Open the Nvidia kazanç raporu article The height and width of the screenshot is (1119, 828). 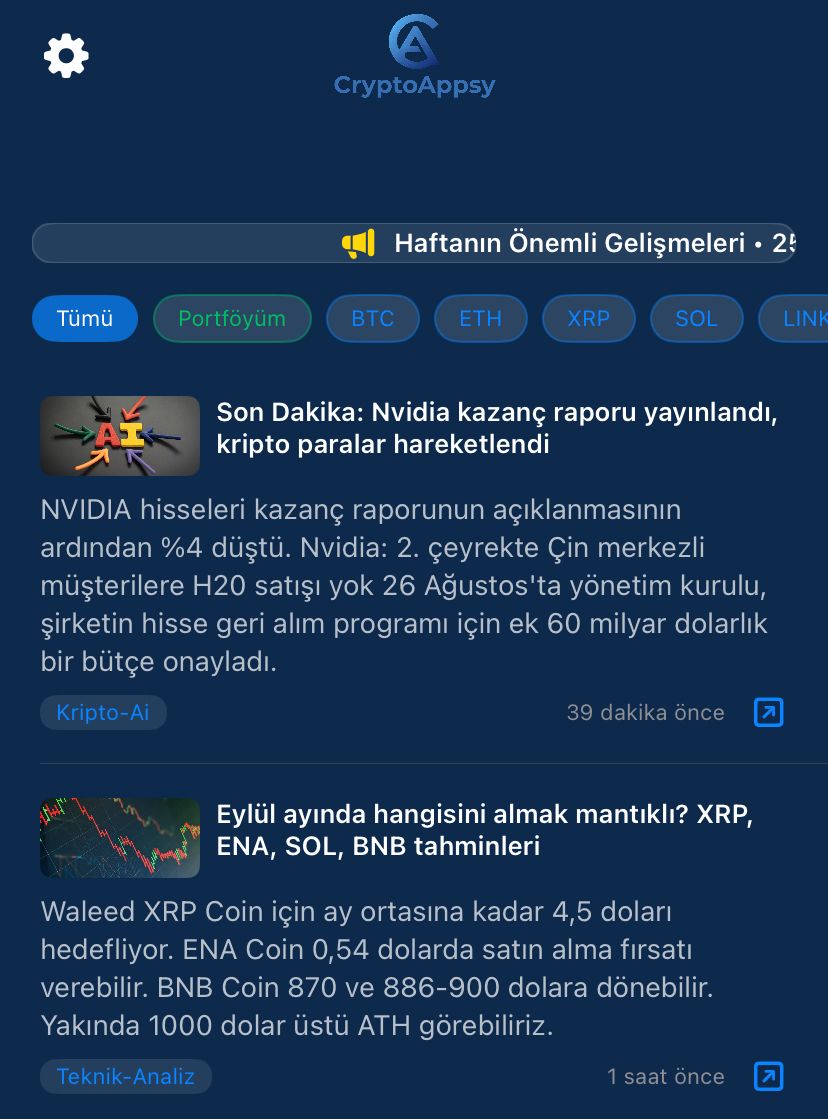pyautogui.click(x=497, y=428)
